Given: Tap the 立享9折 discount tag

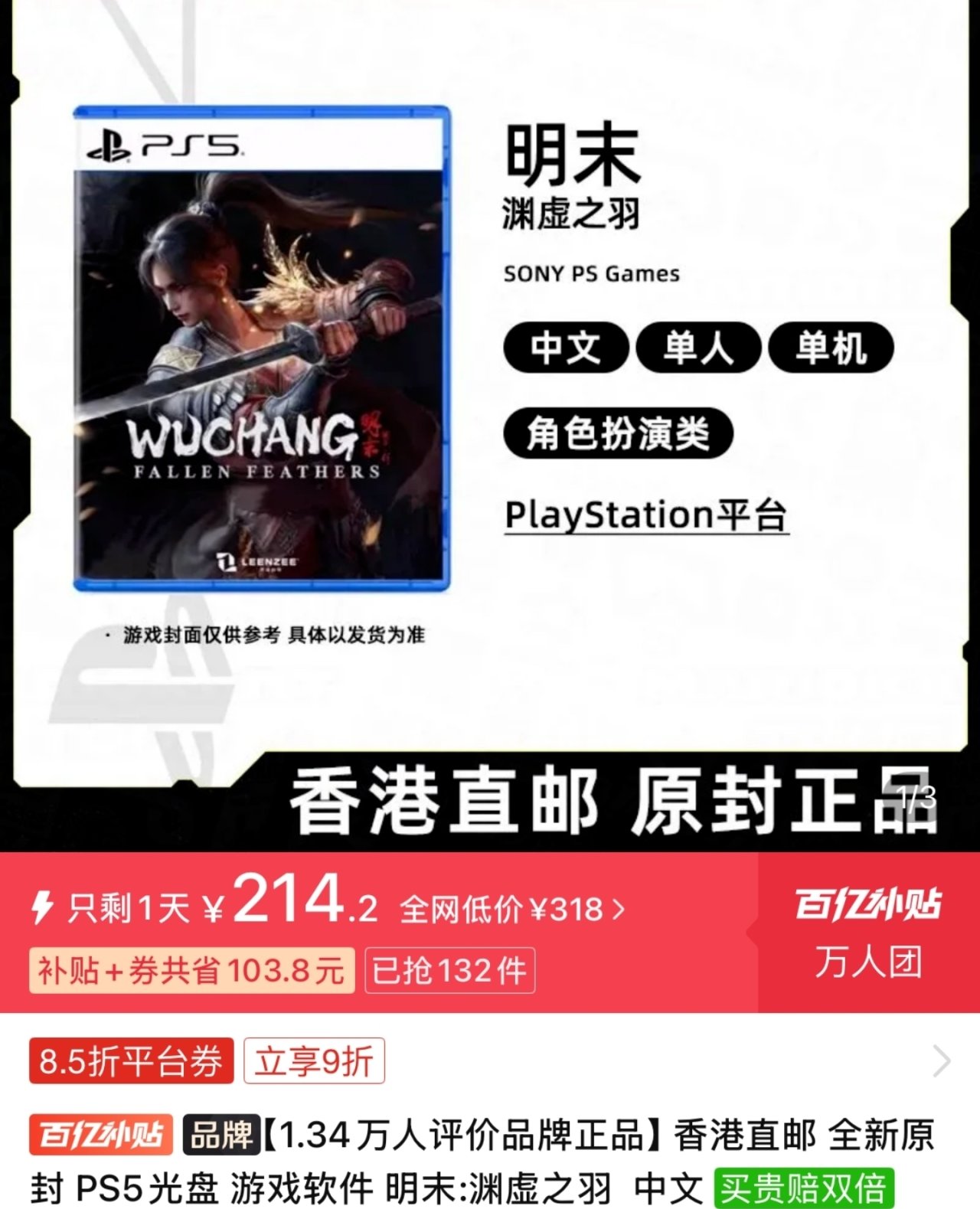Looking at the screenshot, I should click(x=314, y=1061).
